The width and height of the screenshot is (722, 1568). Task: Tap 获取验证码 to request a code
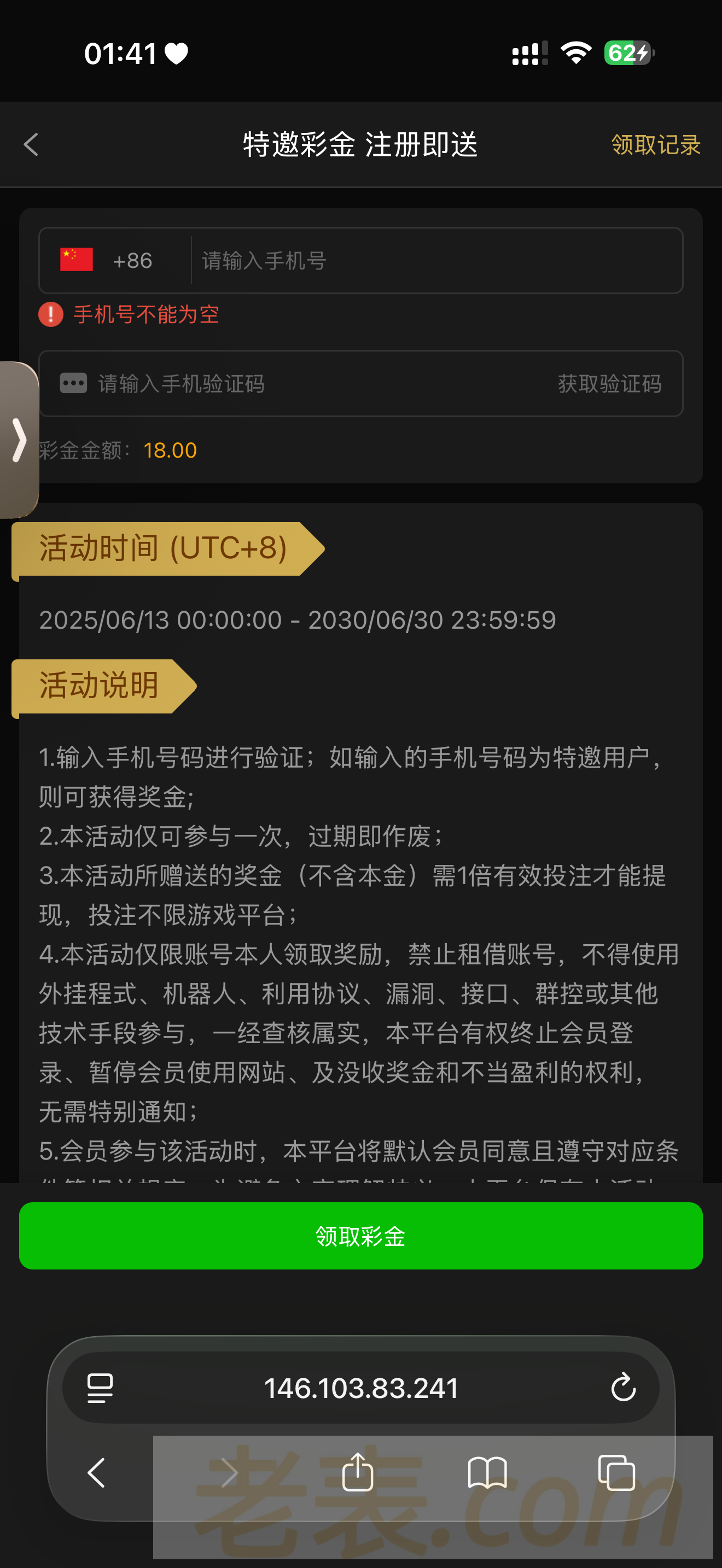tap(609, 383)
